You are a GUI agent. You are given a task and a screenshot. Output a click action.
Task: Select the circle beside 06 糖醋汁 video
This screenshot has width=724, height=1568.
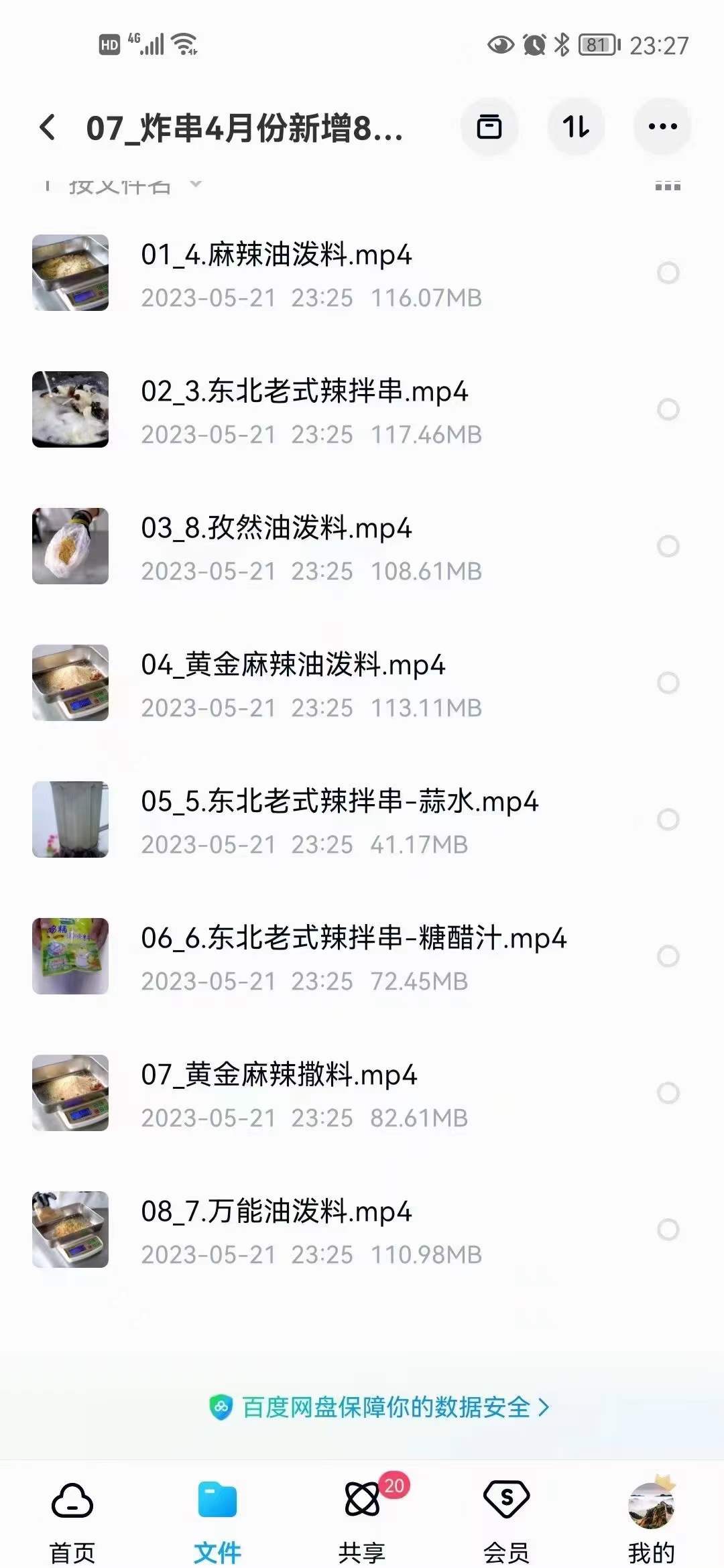point(668,956)
